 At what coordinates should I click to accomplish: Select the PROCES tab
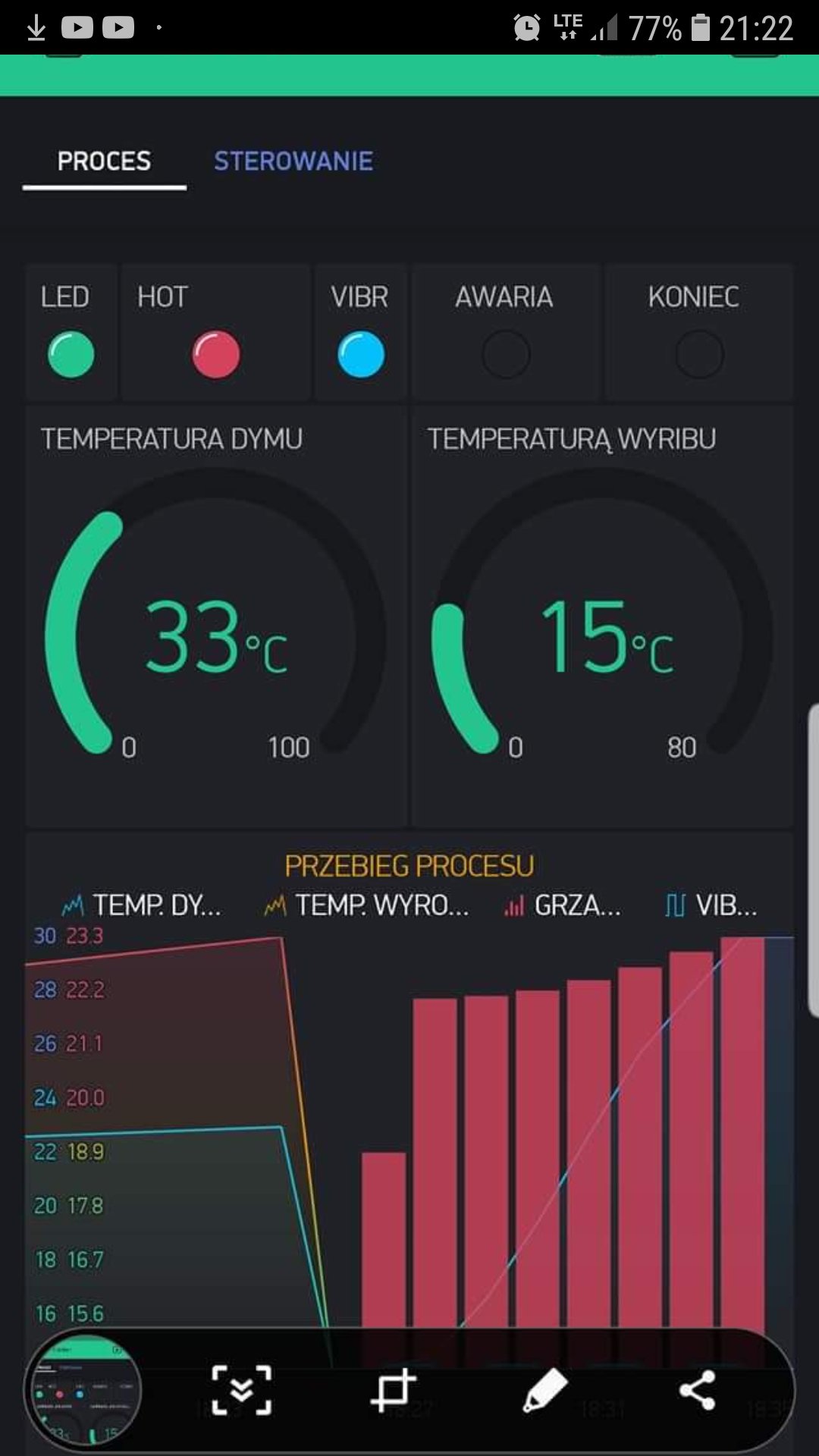click(104, 161)
